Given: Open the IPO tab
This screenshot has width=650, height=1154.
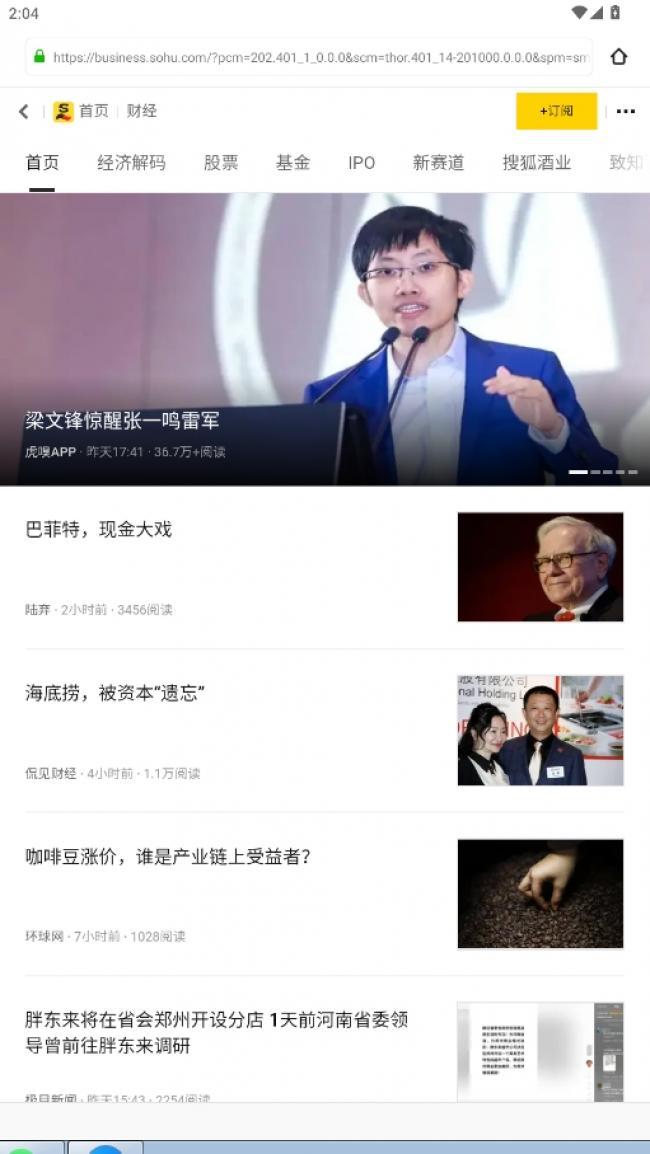Looking at the screenshot, I should tap(361, 162).
